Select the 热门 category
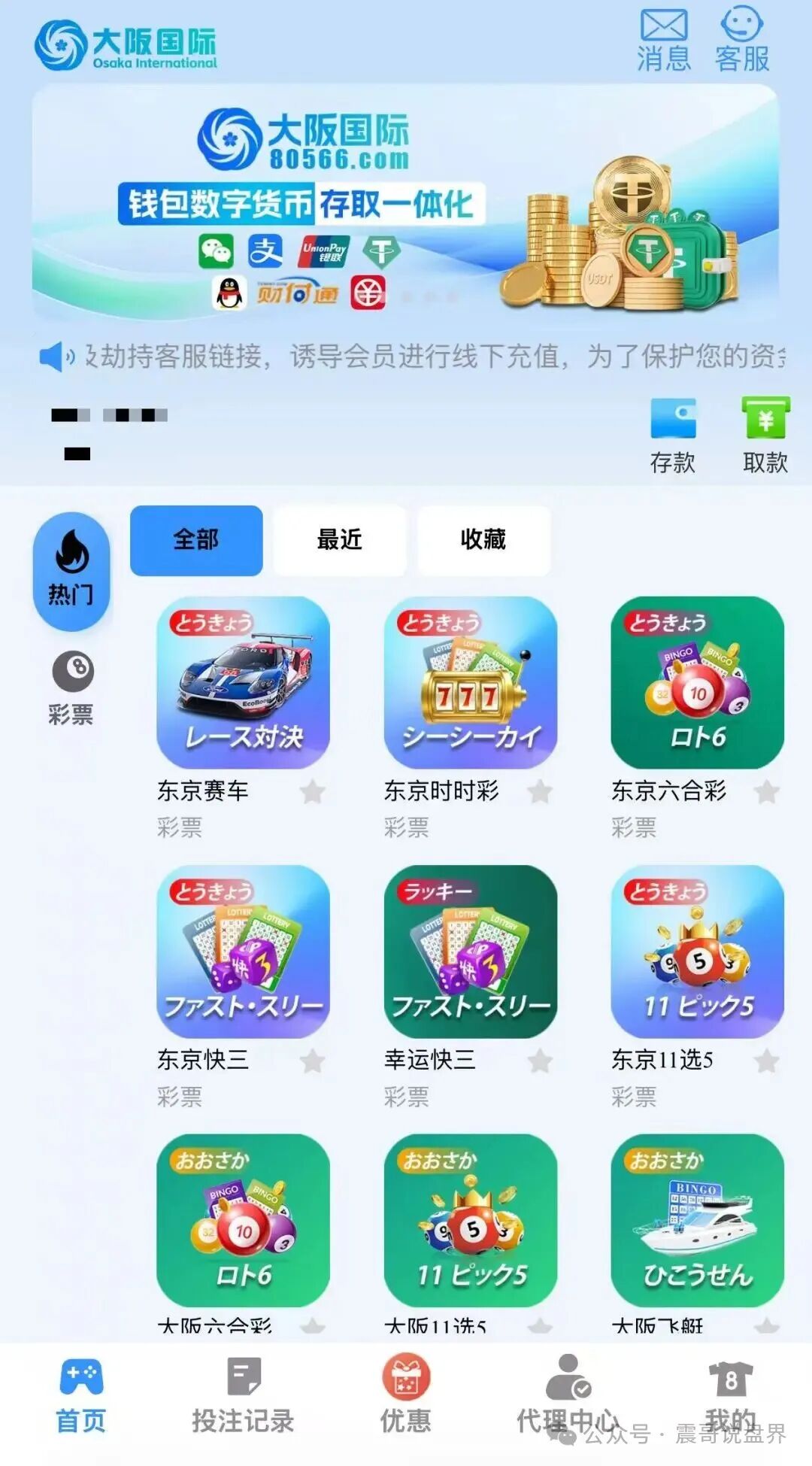This screenshot has width=812, height=1466. pos(71,571)
